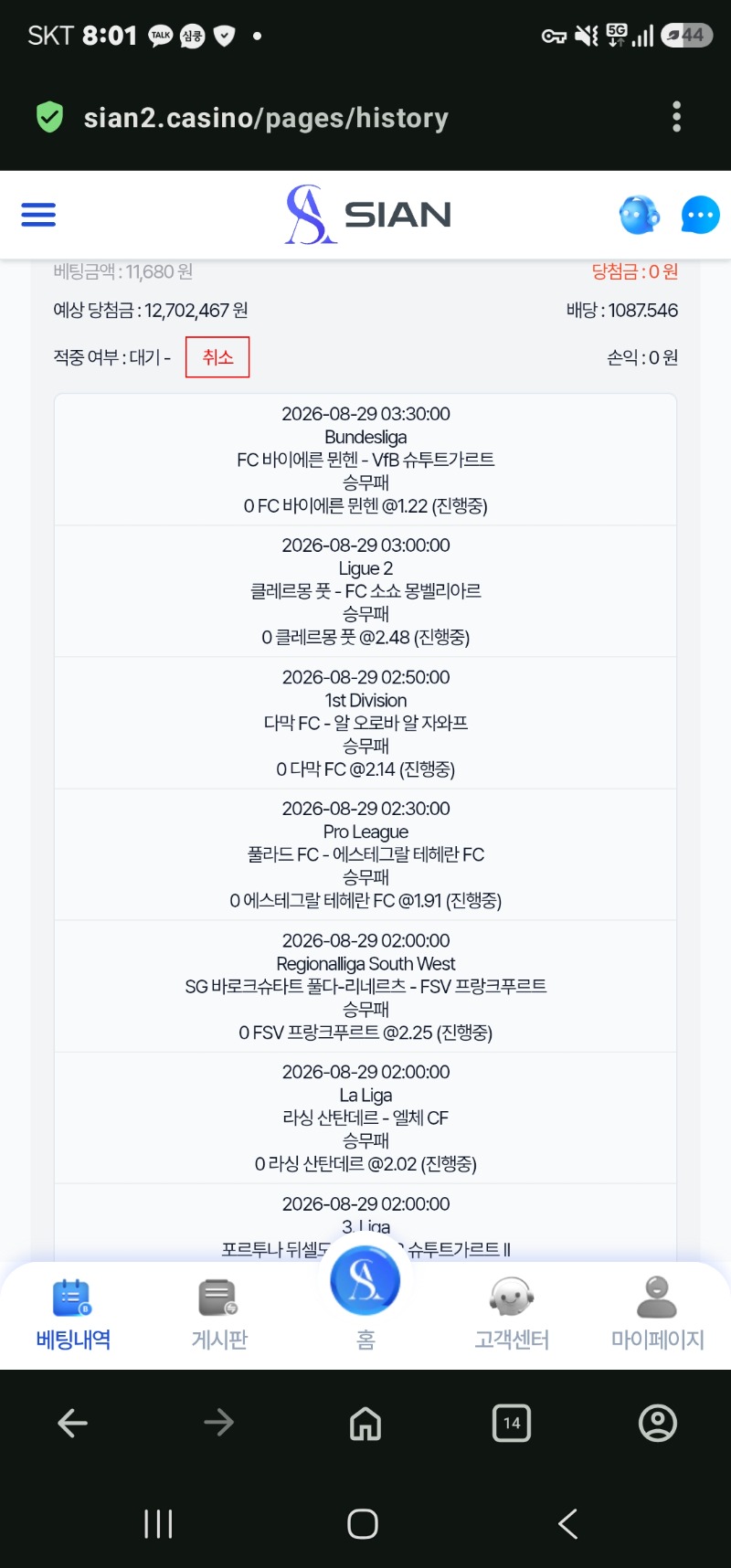Viewport: 731px width, 1568px height.
Task: Open the chat bubble messenger icon
Action: (x=700, y=216)
